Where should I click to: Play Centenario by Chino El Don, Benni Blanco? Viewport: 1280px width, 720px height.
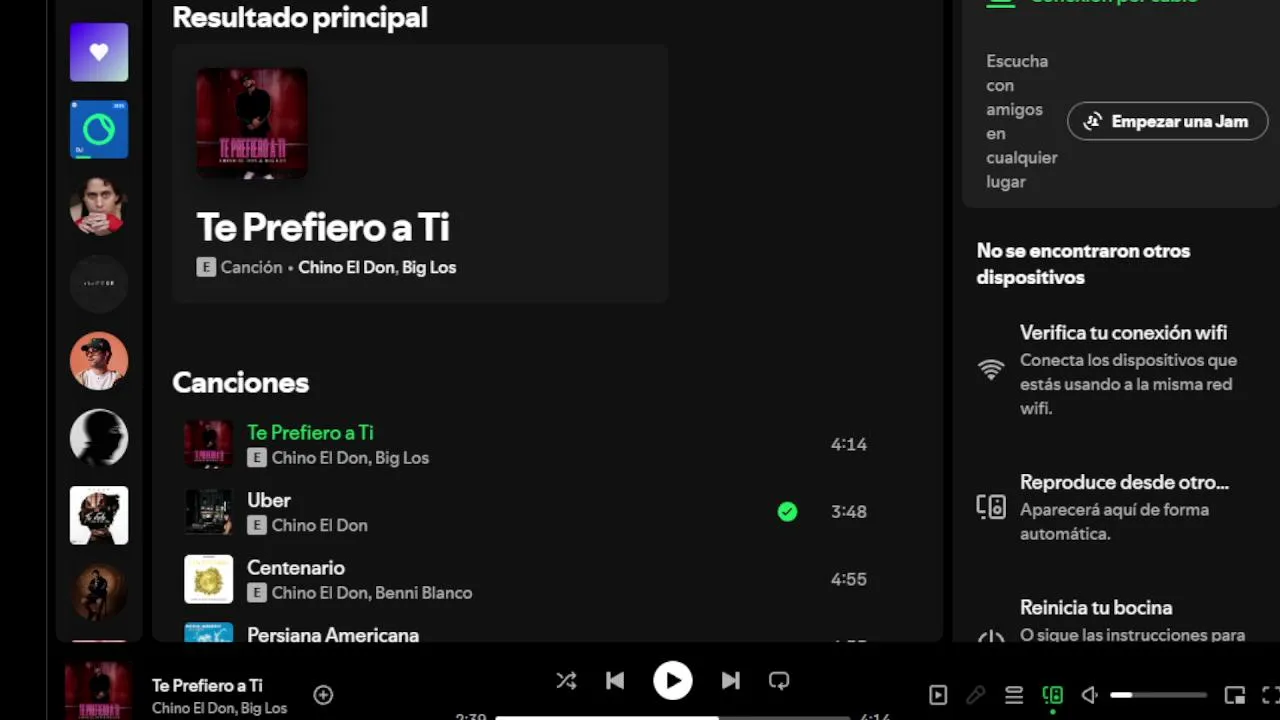(x=295, y=568)
